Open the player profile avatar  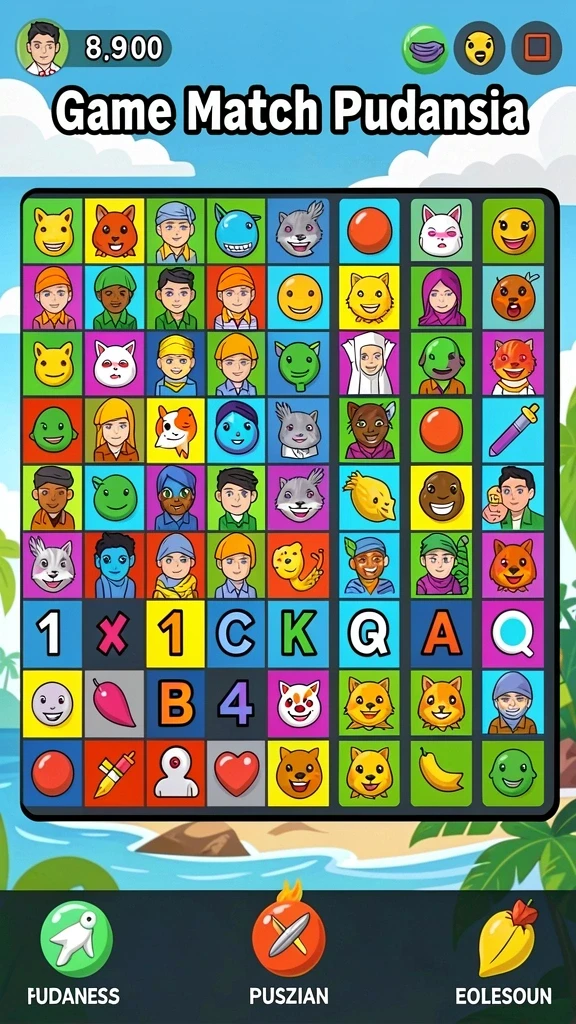[42, 47]
